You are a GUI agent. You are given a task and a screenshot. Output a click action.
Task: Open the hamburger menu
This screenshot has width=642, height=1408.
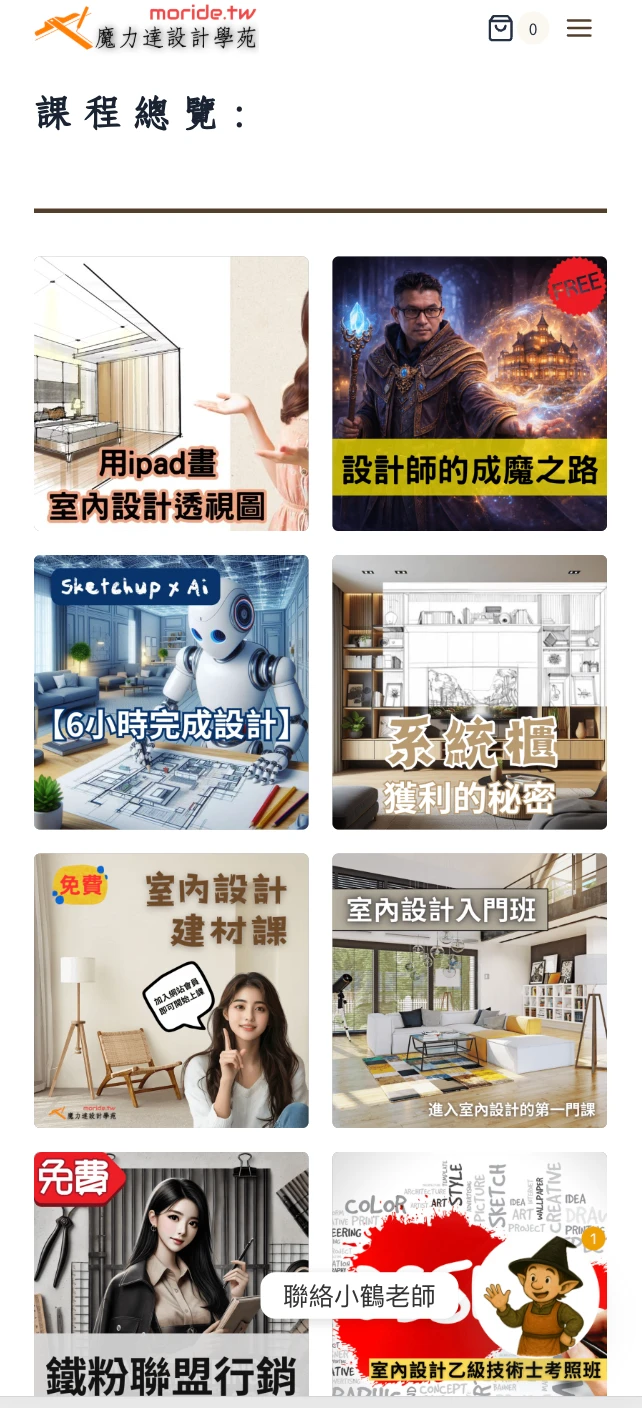(579, 28)
